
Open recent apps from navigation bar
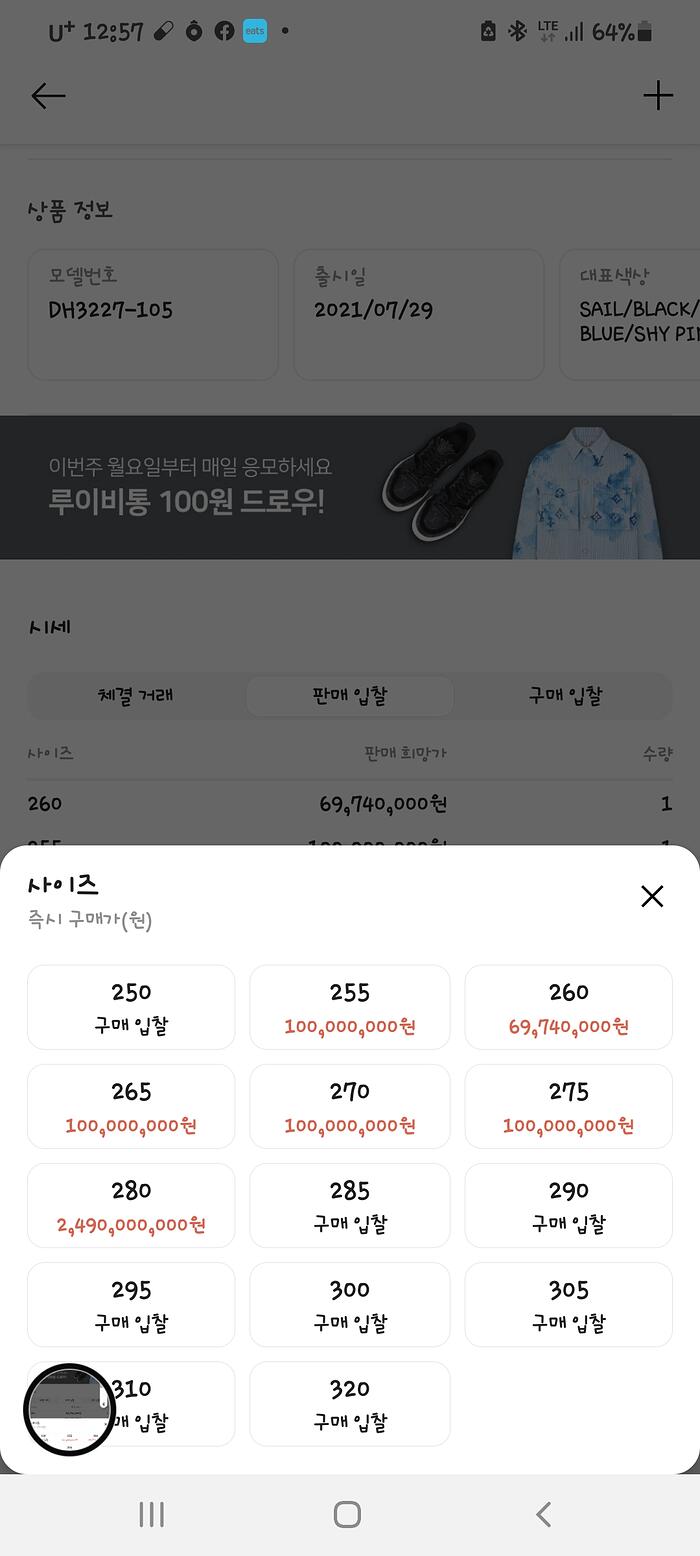[151, 1514]
